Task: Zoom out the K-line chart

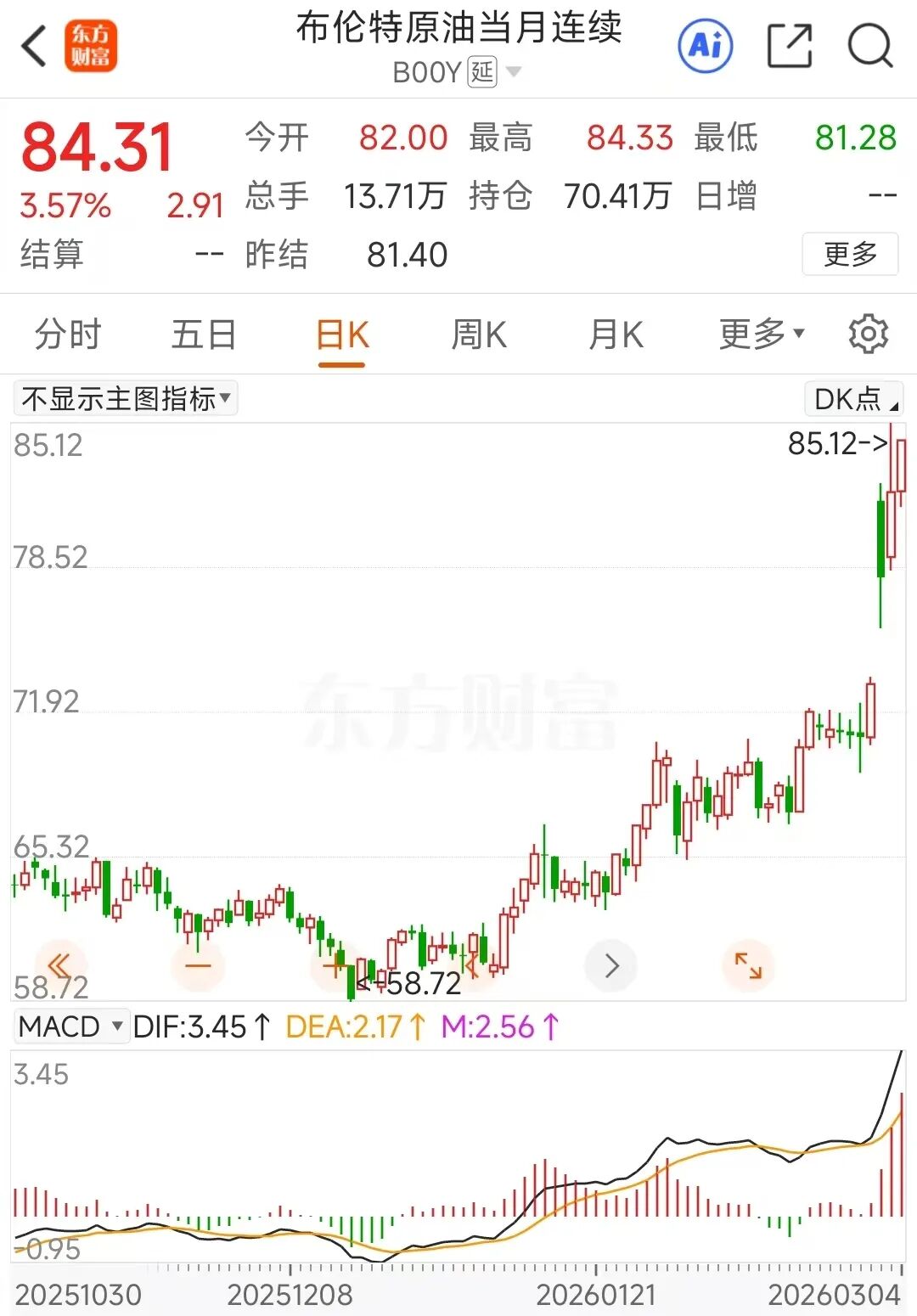Action: coord(198,965)
